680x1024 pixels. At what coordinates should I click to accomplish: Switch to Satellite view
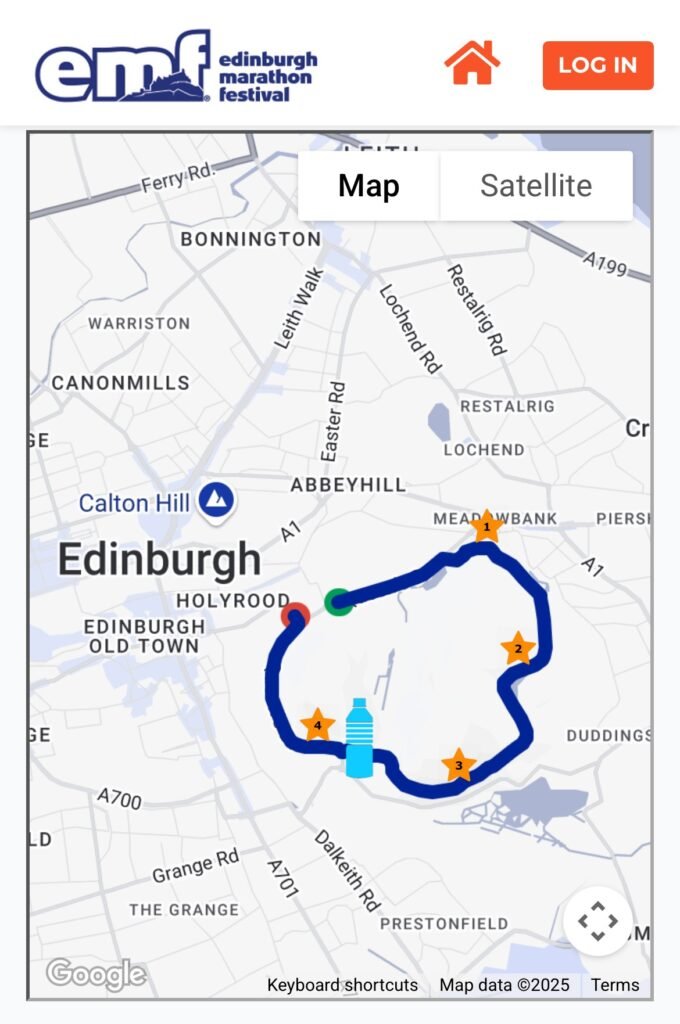tap(536, 186)
